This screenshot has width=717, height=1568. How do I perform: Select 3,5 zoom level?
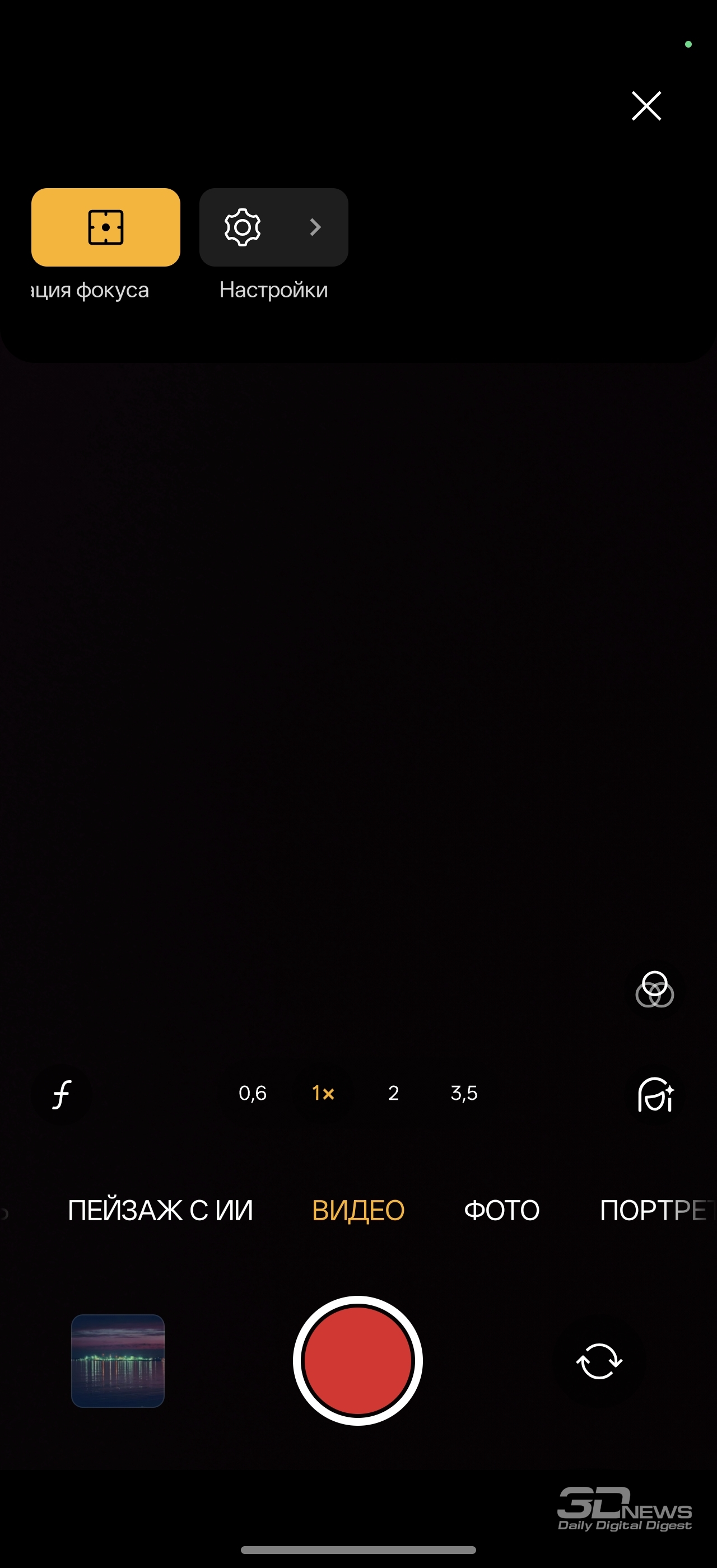[464, 1093]
